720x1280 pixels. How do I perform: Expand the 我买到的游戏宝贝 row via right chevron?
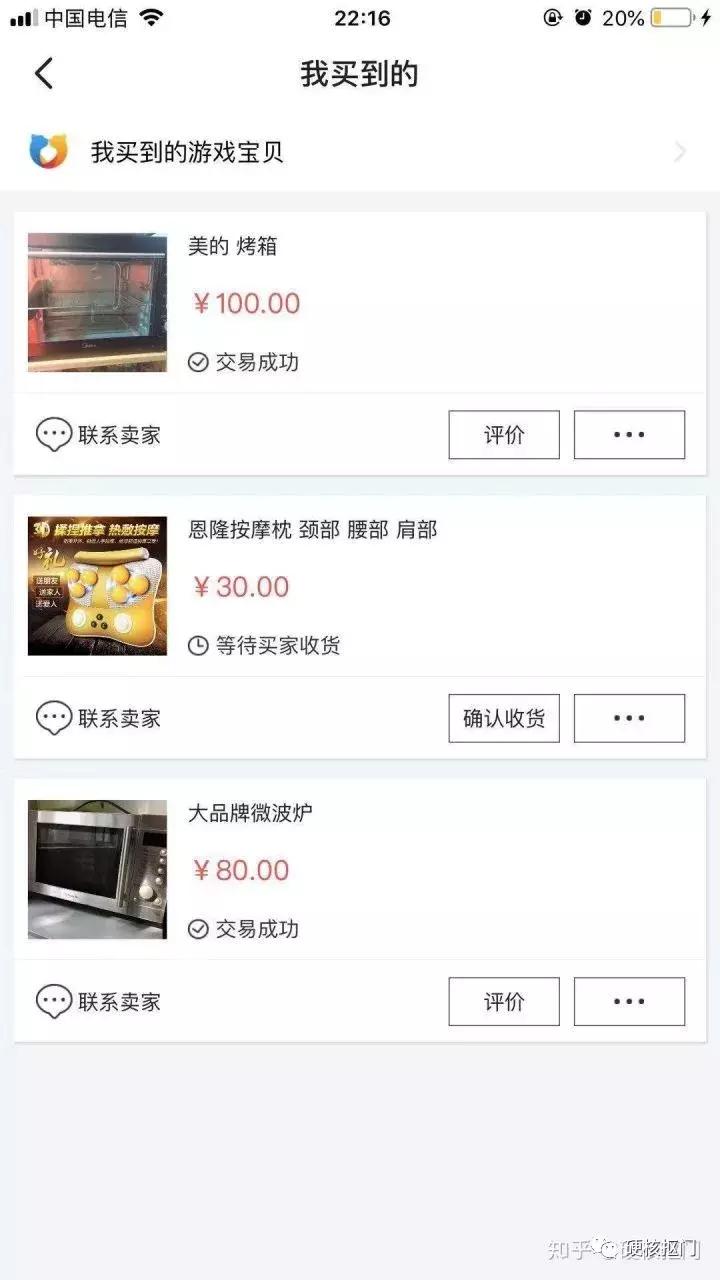(x=681, y=151)
